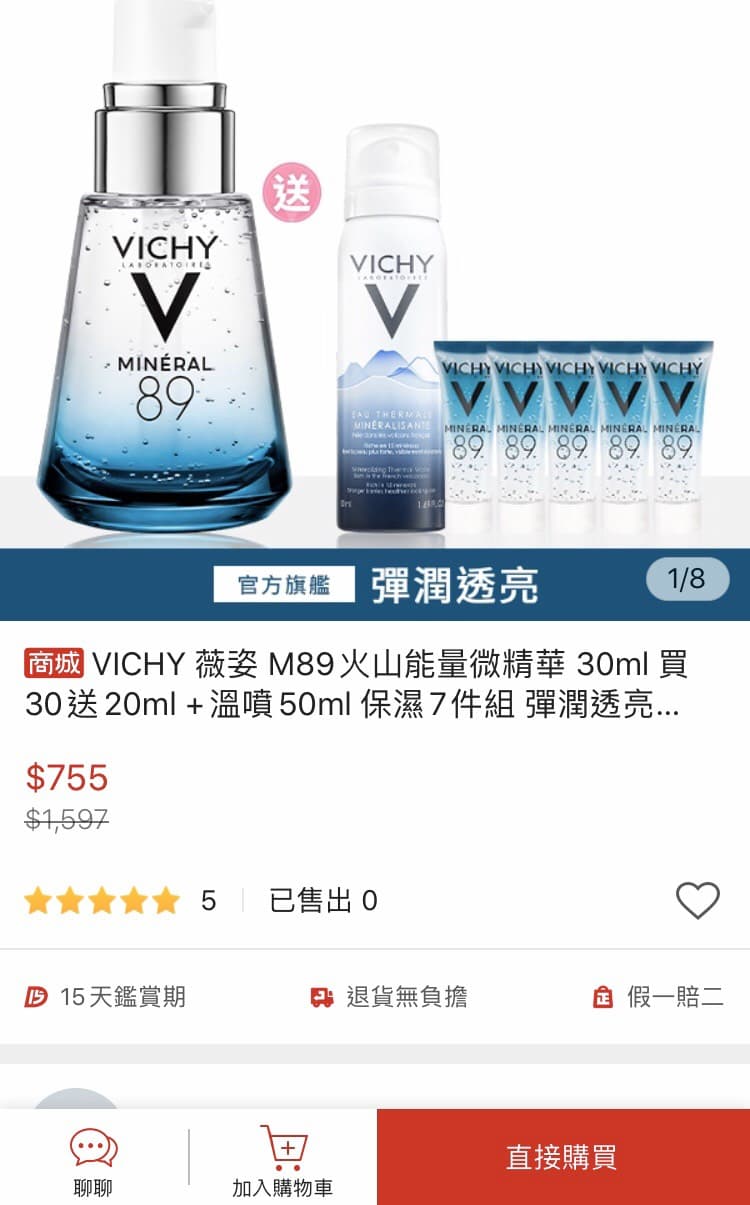Screen dimensions: 750x1205
Task: View the 退貨無負擔 return policy
Action: pos(389,997)
